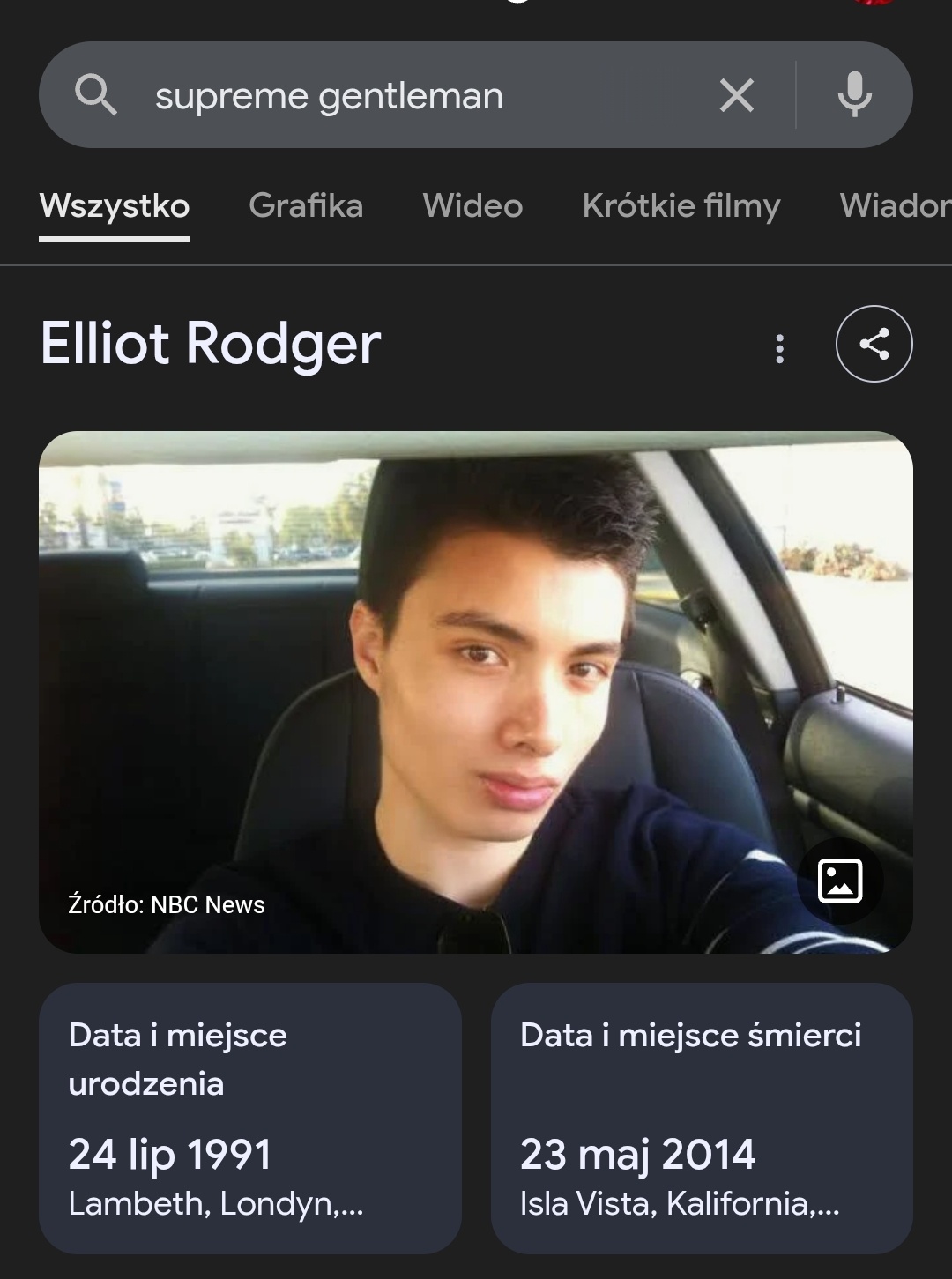
Task: Start voice search with the microphone
Action: [854, 95]
